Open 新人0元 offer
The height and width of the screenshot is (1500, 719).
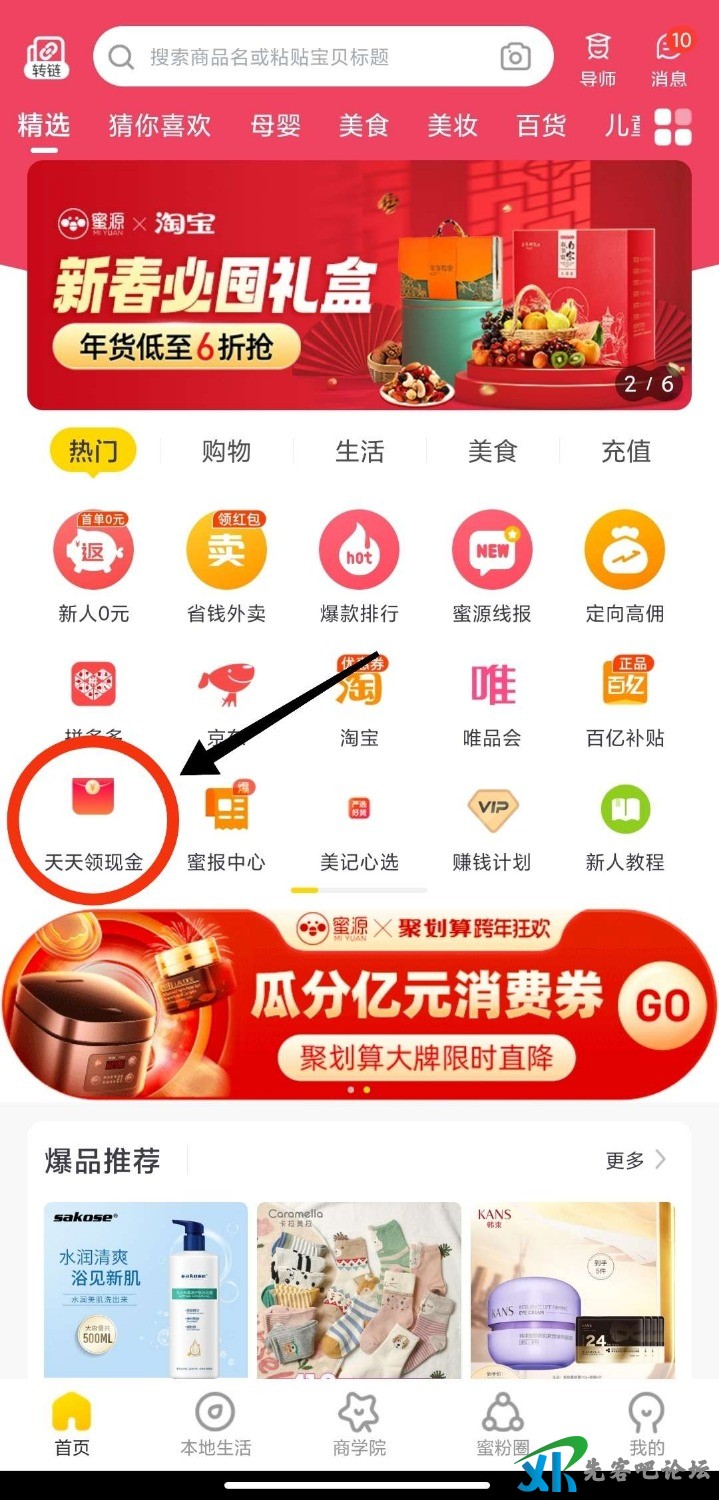[93, 567]
